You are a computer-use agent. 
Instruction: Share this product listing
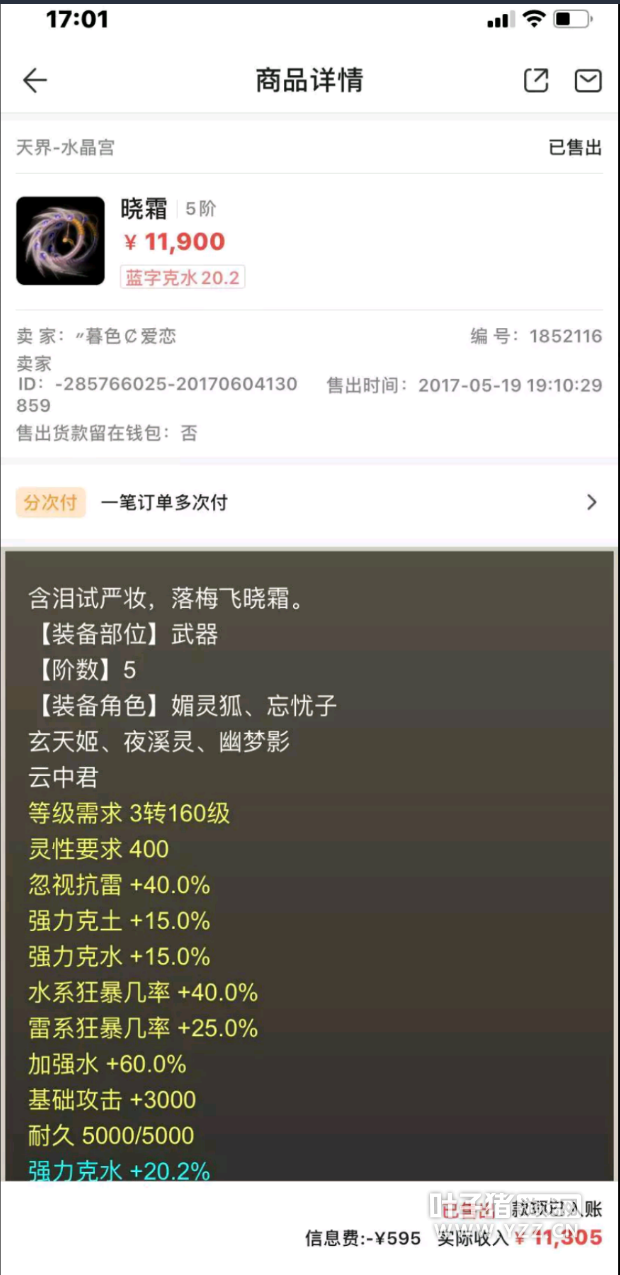pos(536,81)
